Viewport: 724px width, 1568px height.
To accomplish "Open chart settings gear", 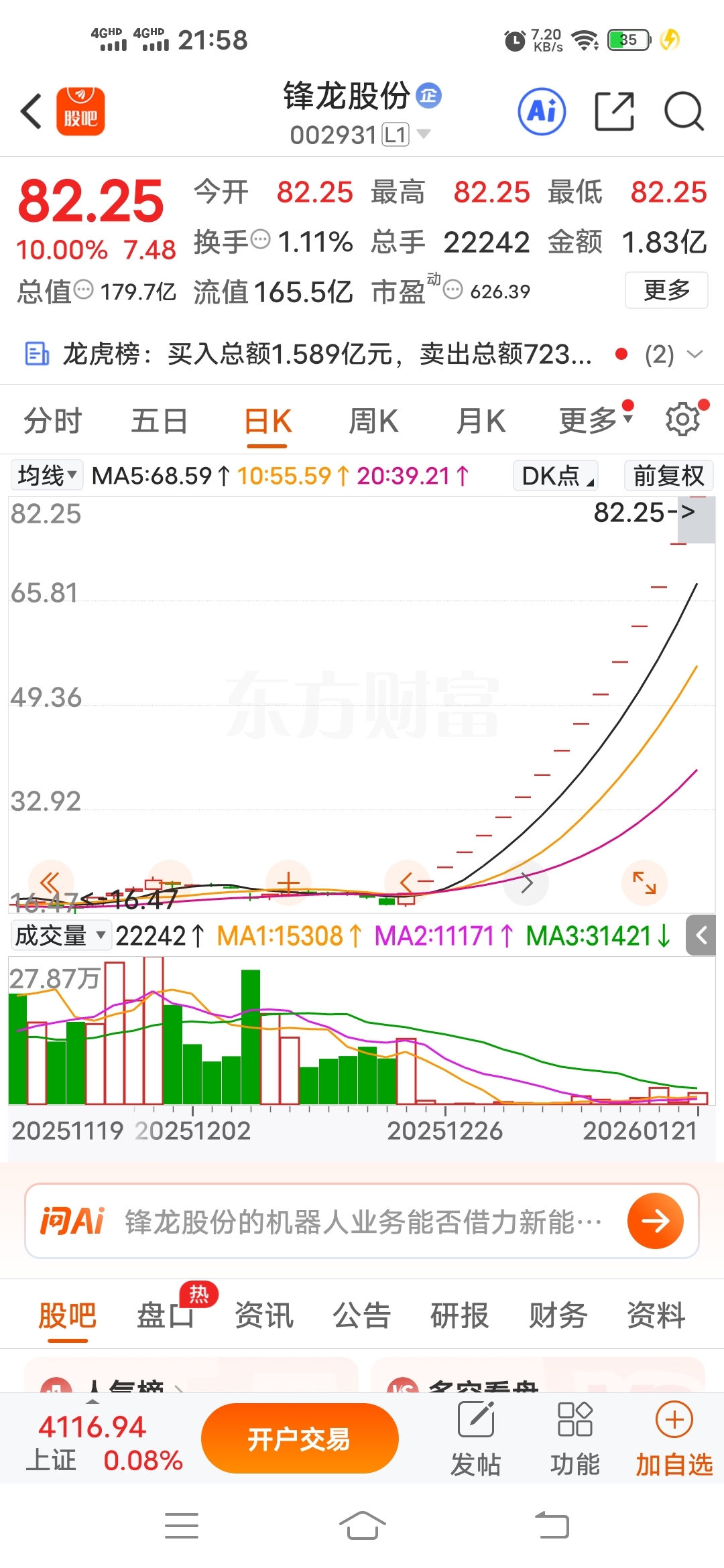I will tap(682, 419).
